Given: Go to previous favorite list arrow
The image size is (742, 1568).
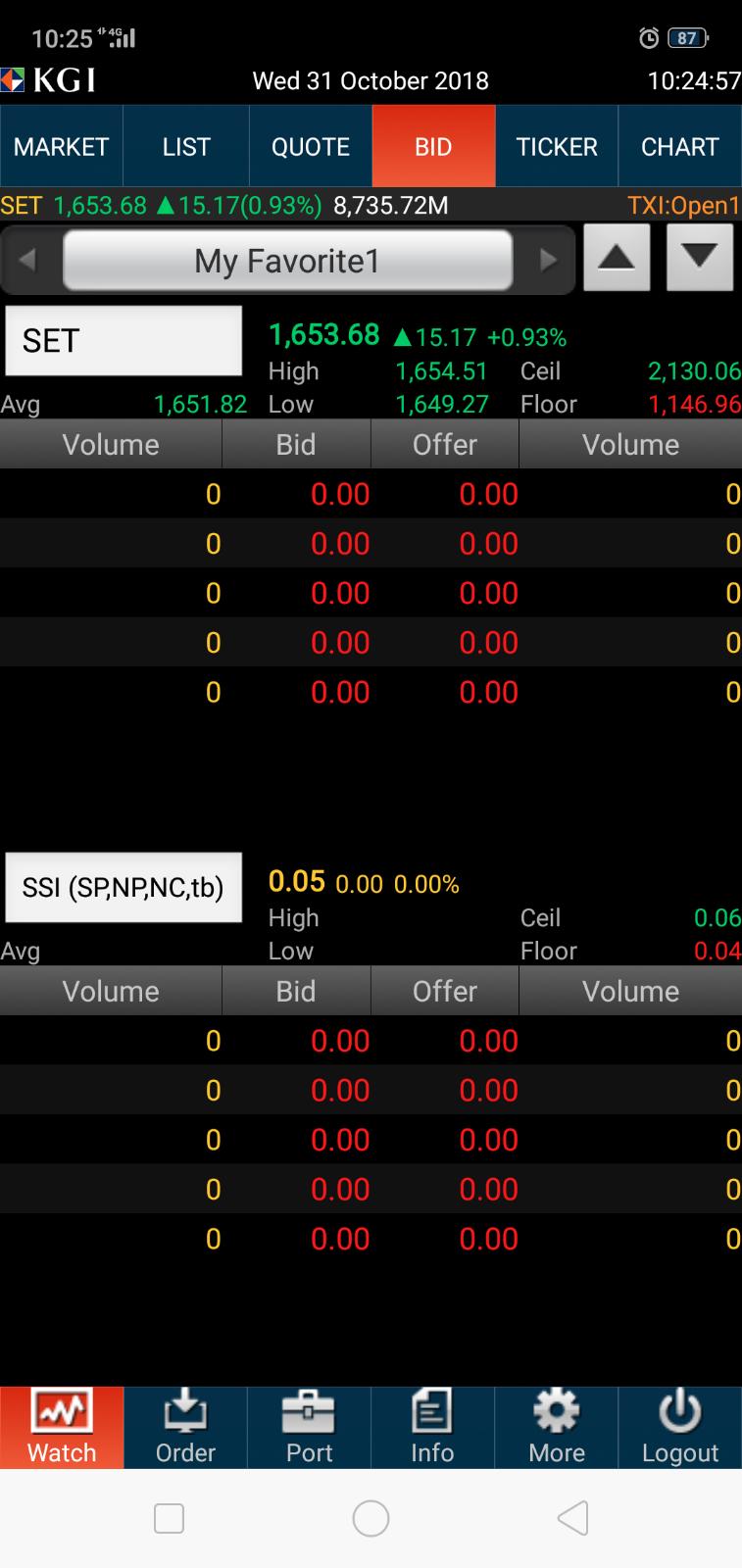Looking at the screenshot, I should tap(27, 261).
